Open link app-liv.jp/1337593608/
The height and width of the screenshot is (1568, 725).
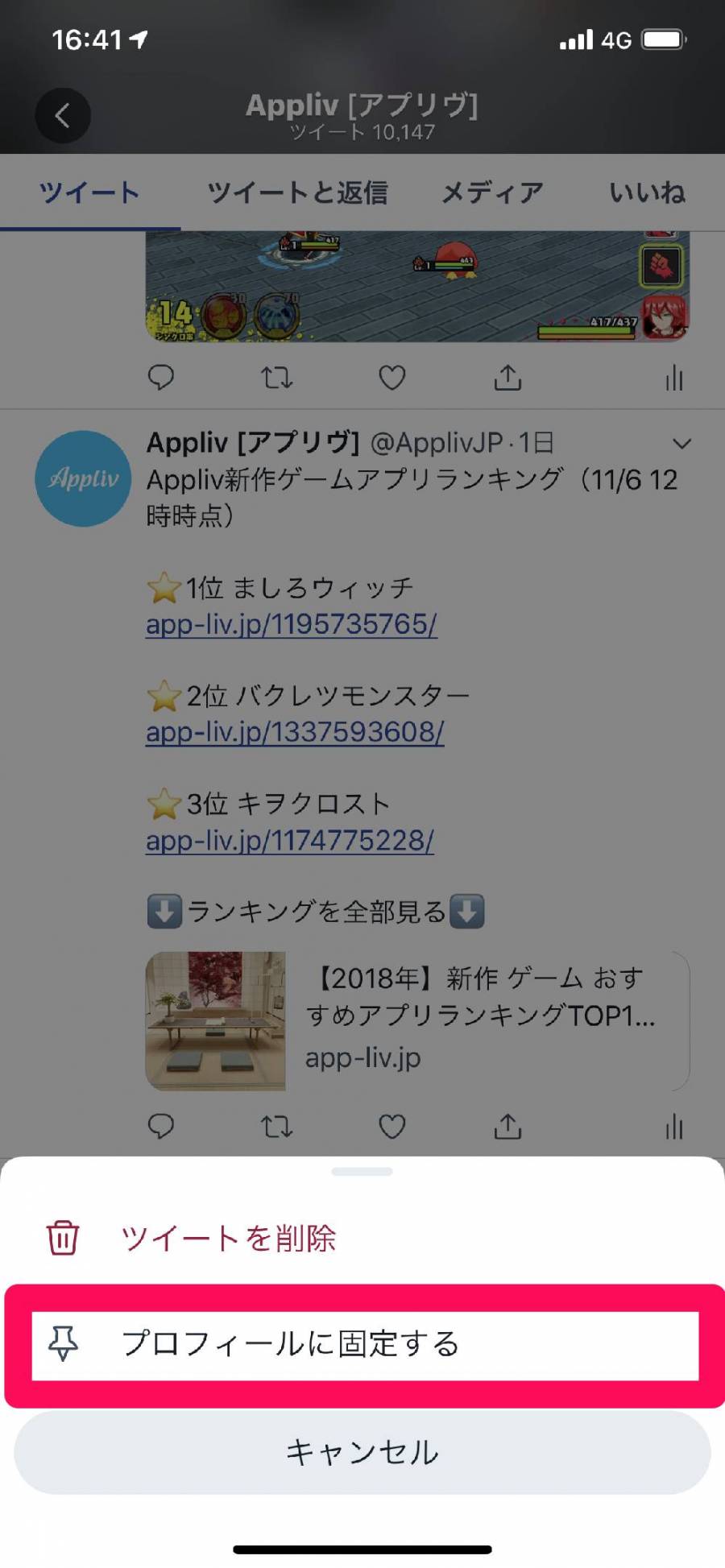click(x=295, y=732)
